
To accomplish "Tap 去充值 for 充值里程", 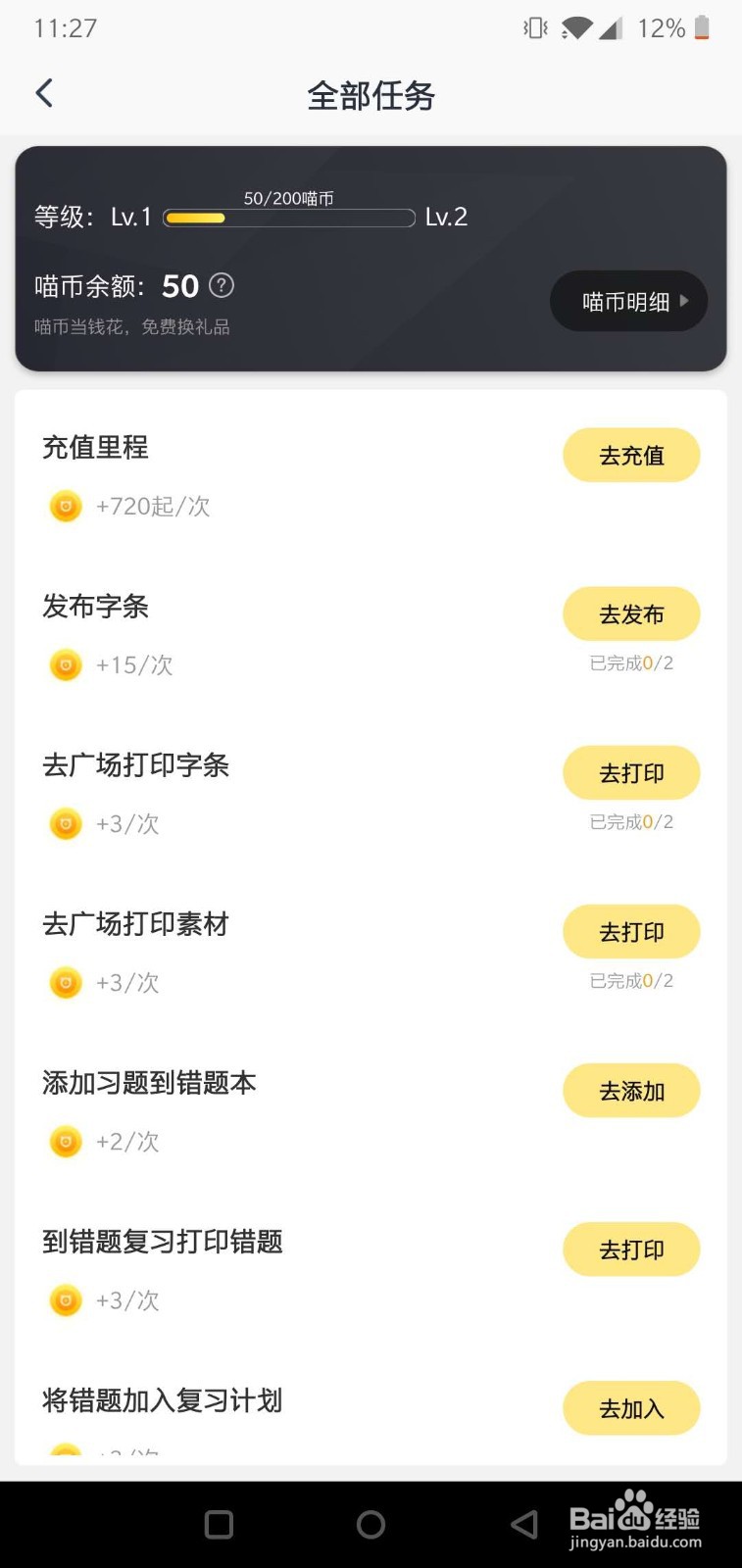I will (x=631, y=455).
